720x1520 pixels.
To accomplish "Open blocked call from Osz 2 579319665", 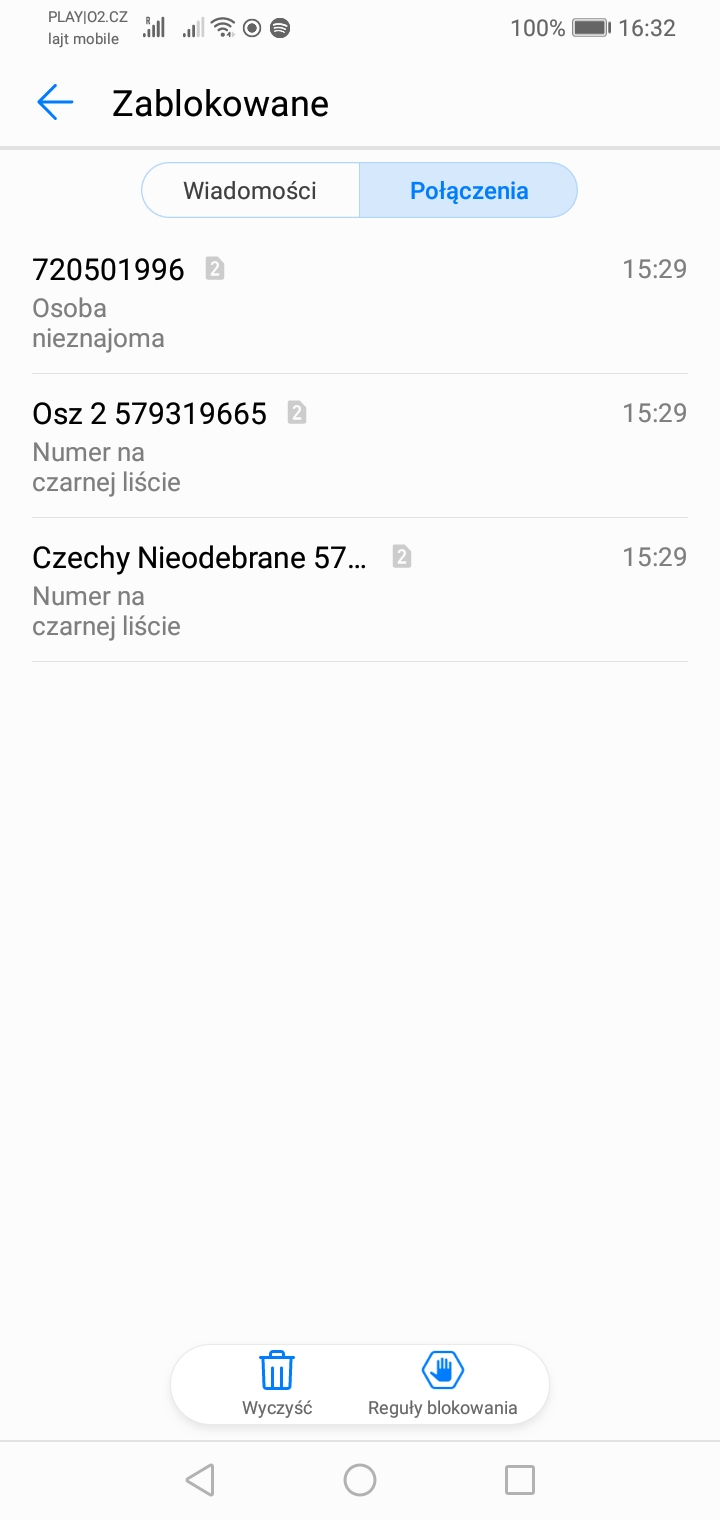I will 359,446.
